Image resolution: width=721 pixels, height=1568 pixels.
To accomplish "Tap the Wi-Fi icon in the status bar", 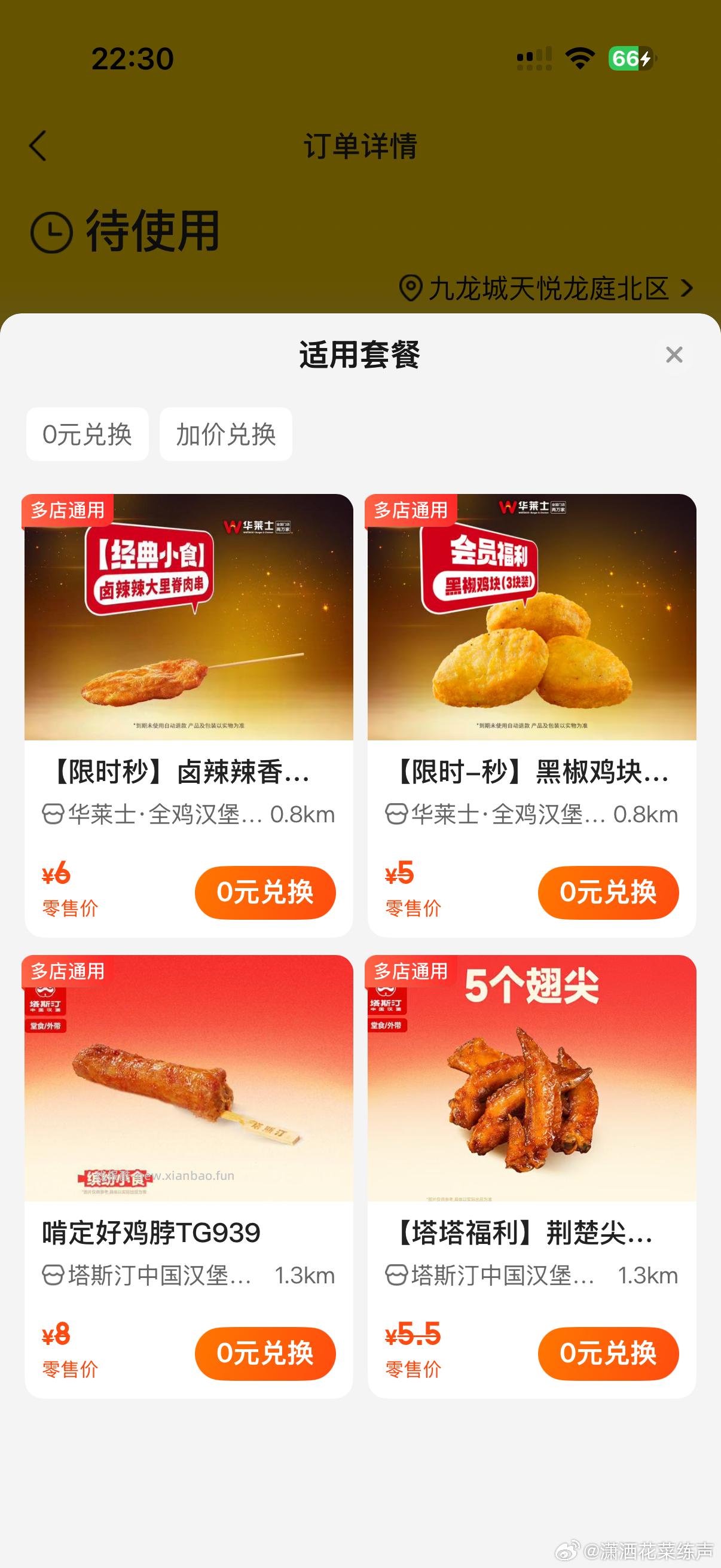I will (x=580, y=56).
